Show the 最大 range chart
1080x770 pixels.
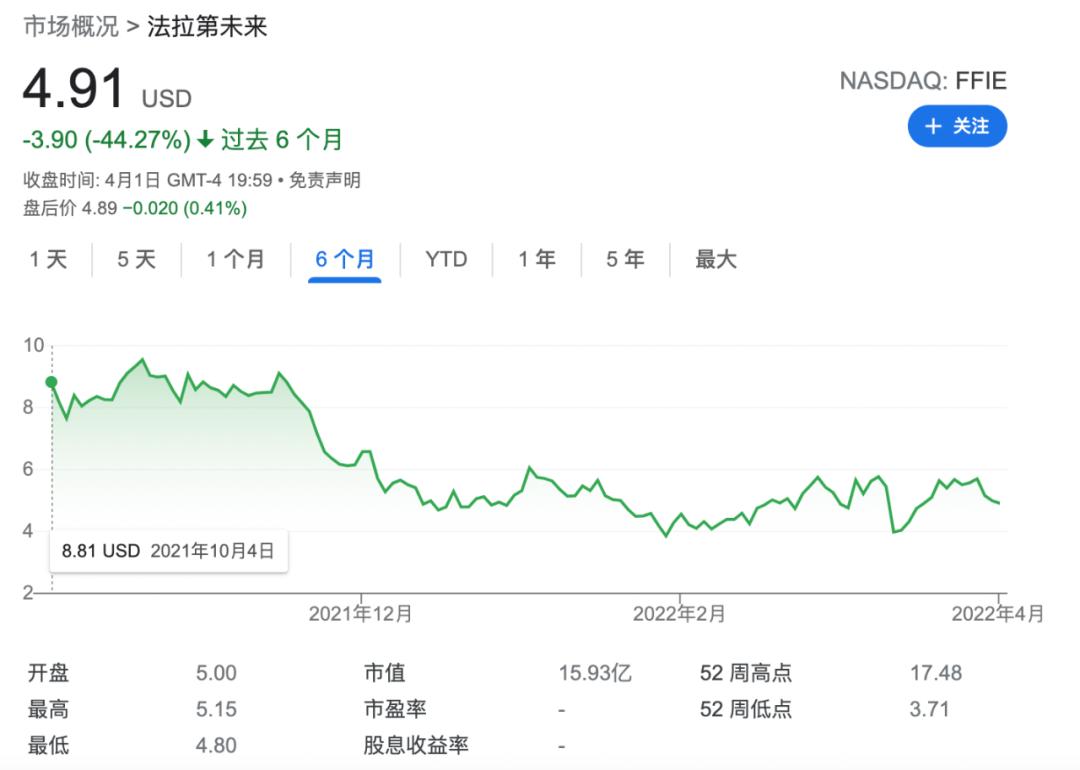[716, 260]
